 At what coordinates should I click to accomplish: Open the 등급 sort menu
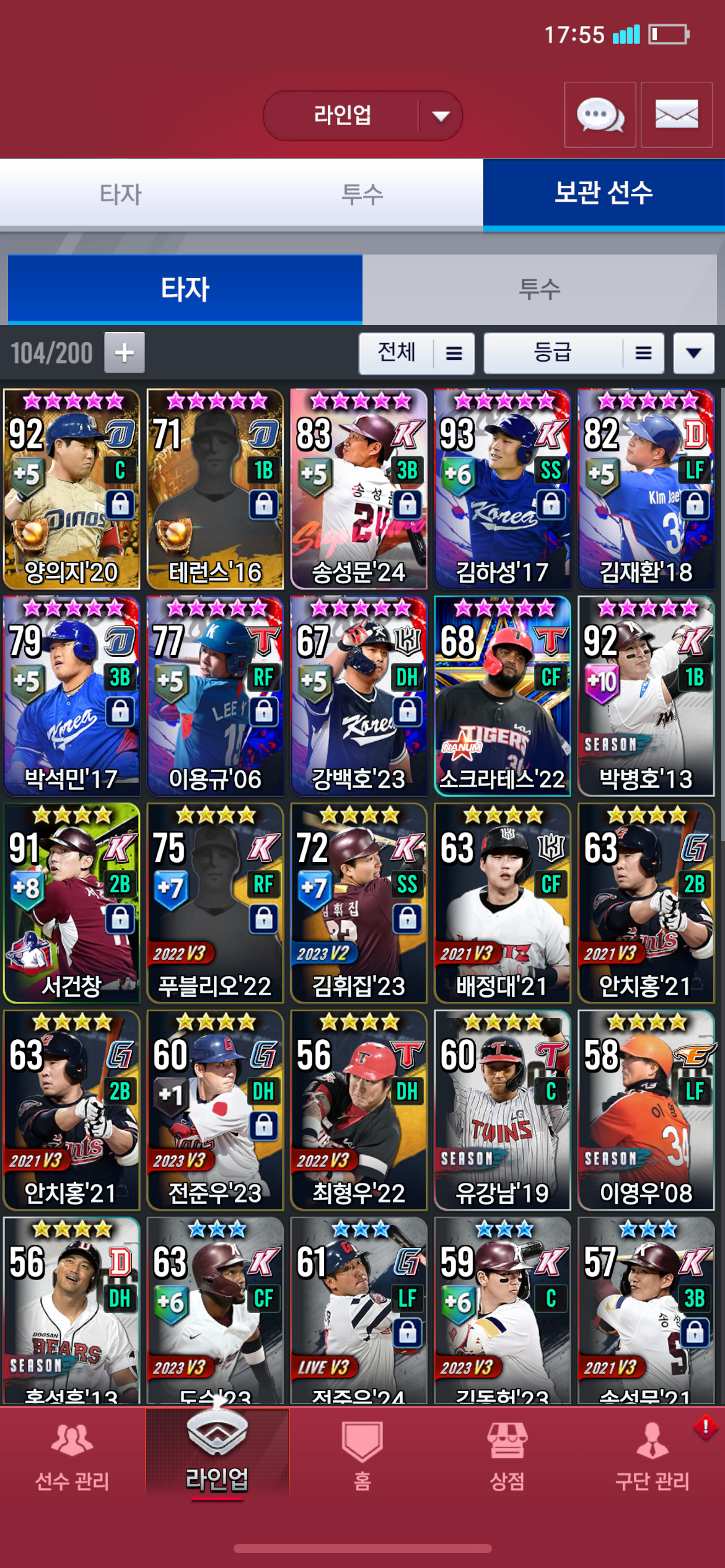574,353
